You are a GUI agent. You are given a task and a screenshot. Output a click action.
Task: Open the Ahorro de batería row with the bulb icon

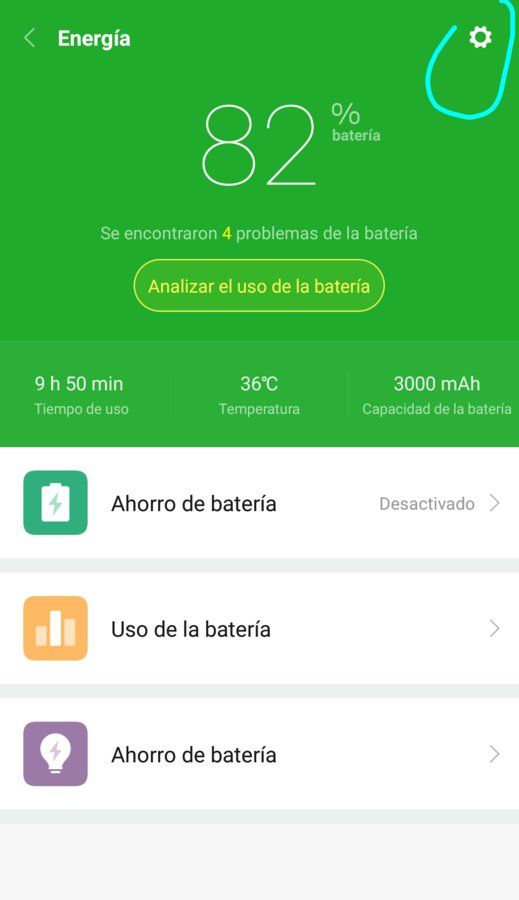pos(260,754)
